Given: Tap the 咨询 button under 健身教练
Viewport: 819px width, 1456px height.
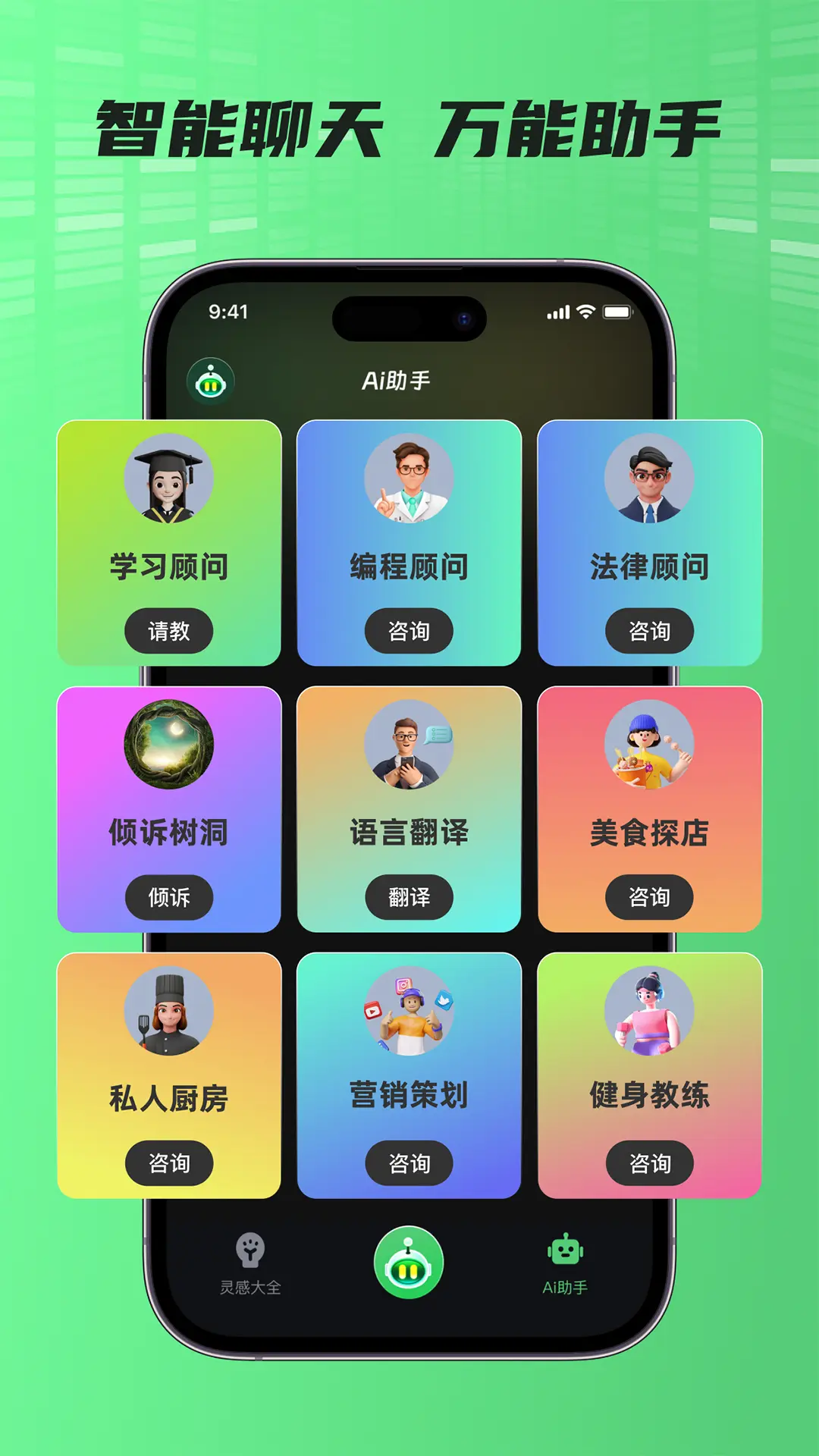Looking at the screenshot, I should coord(651,1163).
